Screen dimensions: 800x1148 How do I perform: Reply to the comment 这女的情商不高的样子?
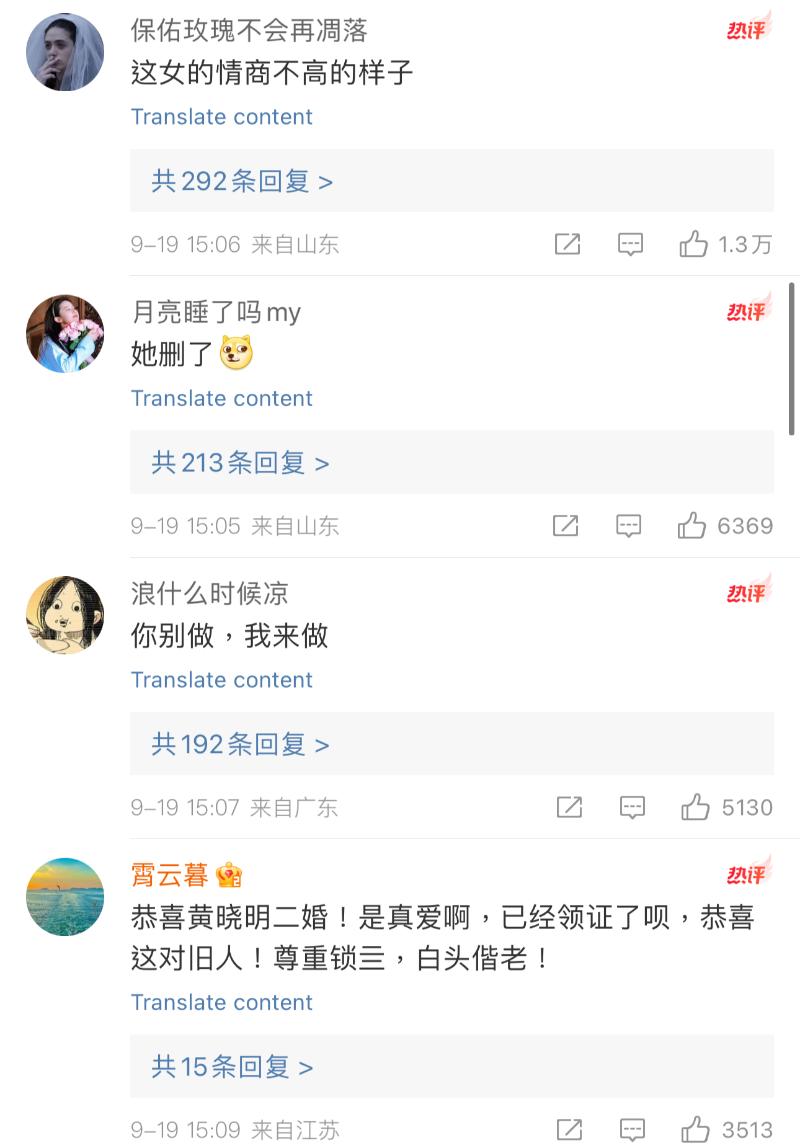click(630, 244)
